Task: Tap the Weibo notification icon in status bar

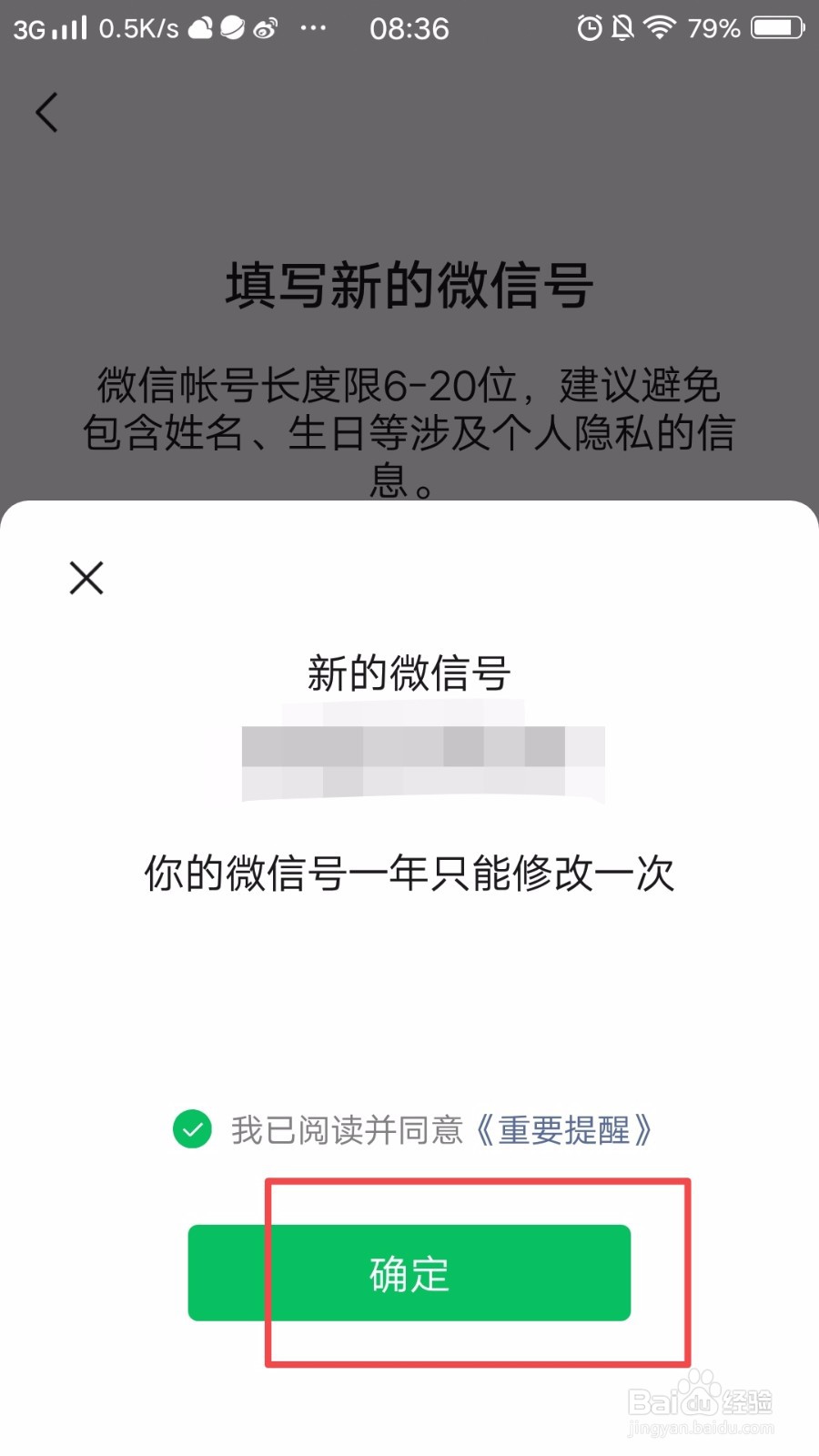Action: [265, 28]
